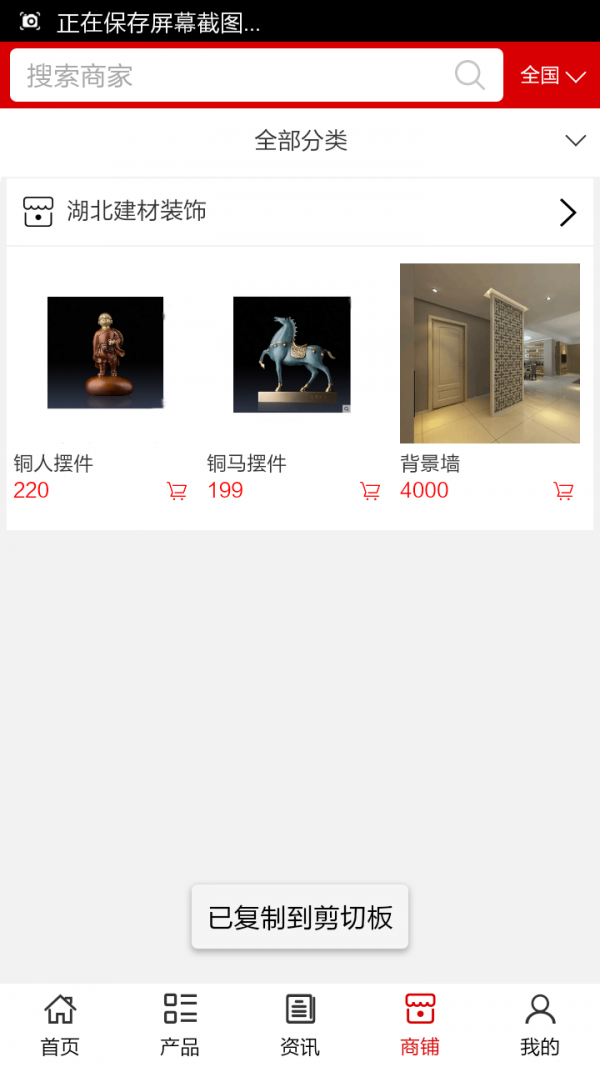Switch to the 产品 tab
Image resolution: width=600 pixels, height=1067 pixels.
pos(180,1024)
